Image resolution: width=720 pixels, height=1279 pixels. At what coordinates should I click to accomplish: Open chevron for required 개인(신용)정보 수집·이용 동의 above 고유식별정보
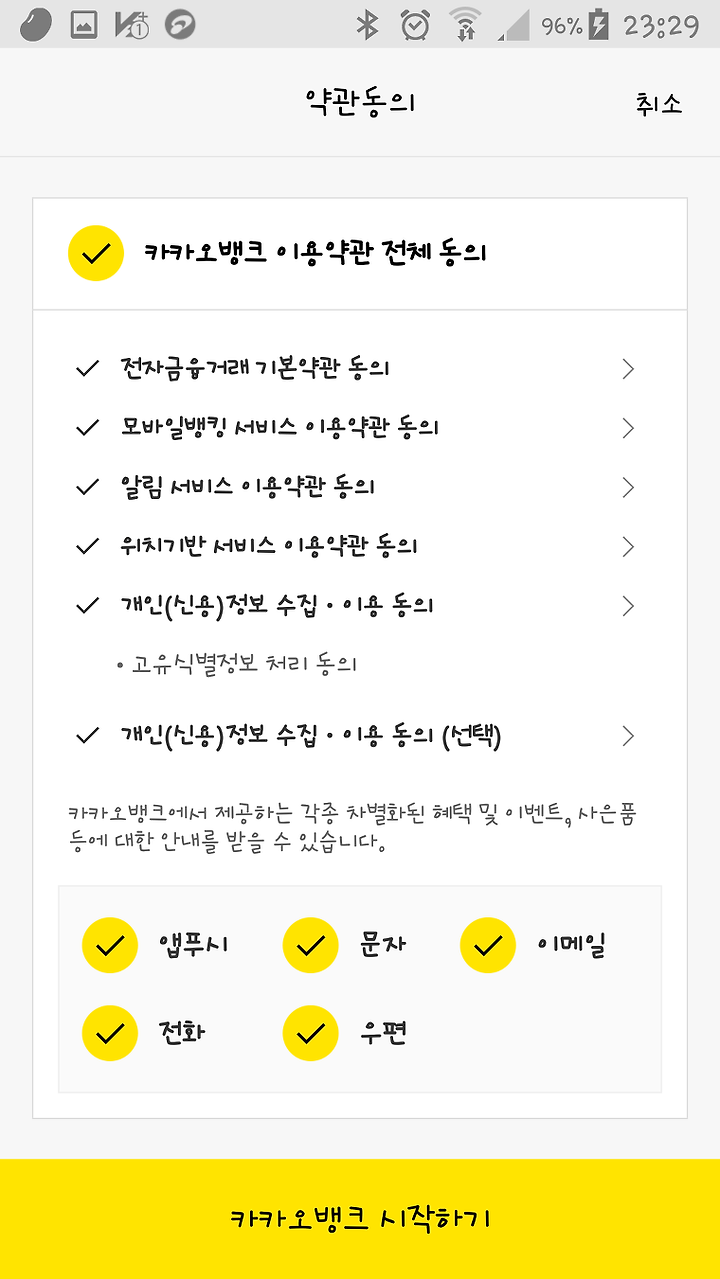tap(628, 605)
